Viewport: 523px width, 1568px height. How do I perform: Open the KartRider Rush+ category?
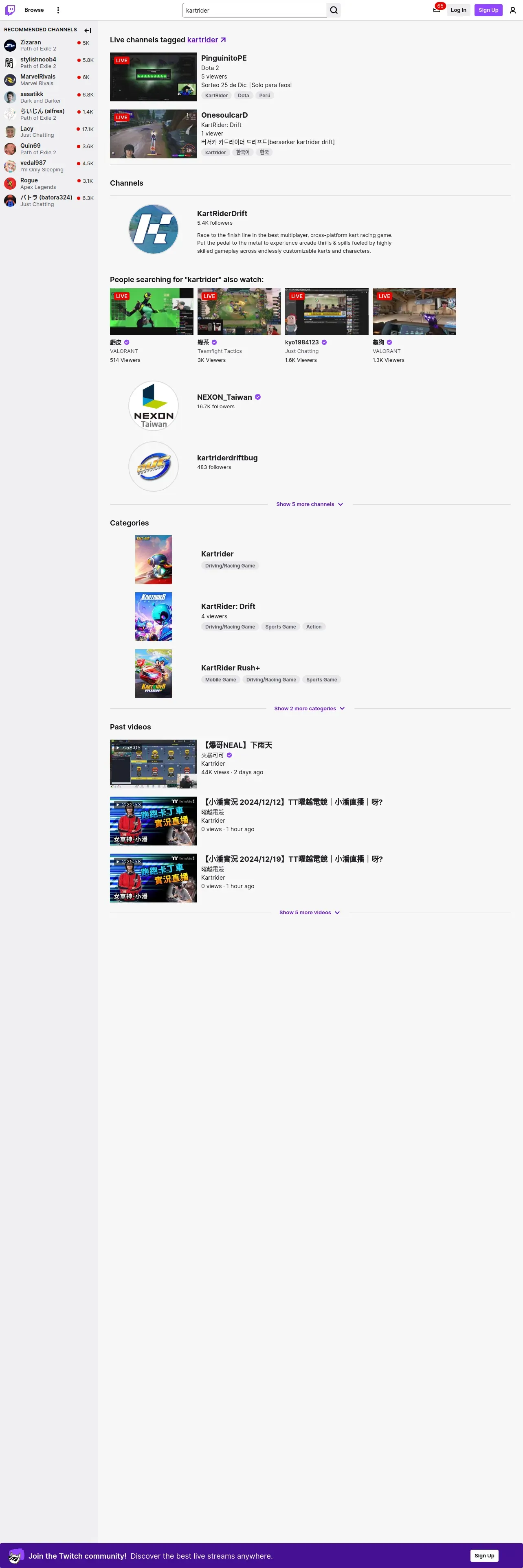pos(230,668)
